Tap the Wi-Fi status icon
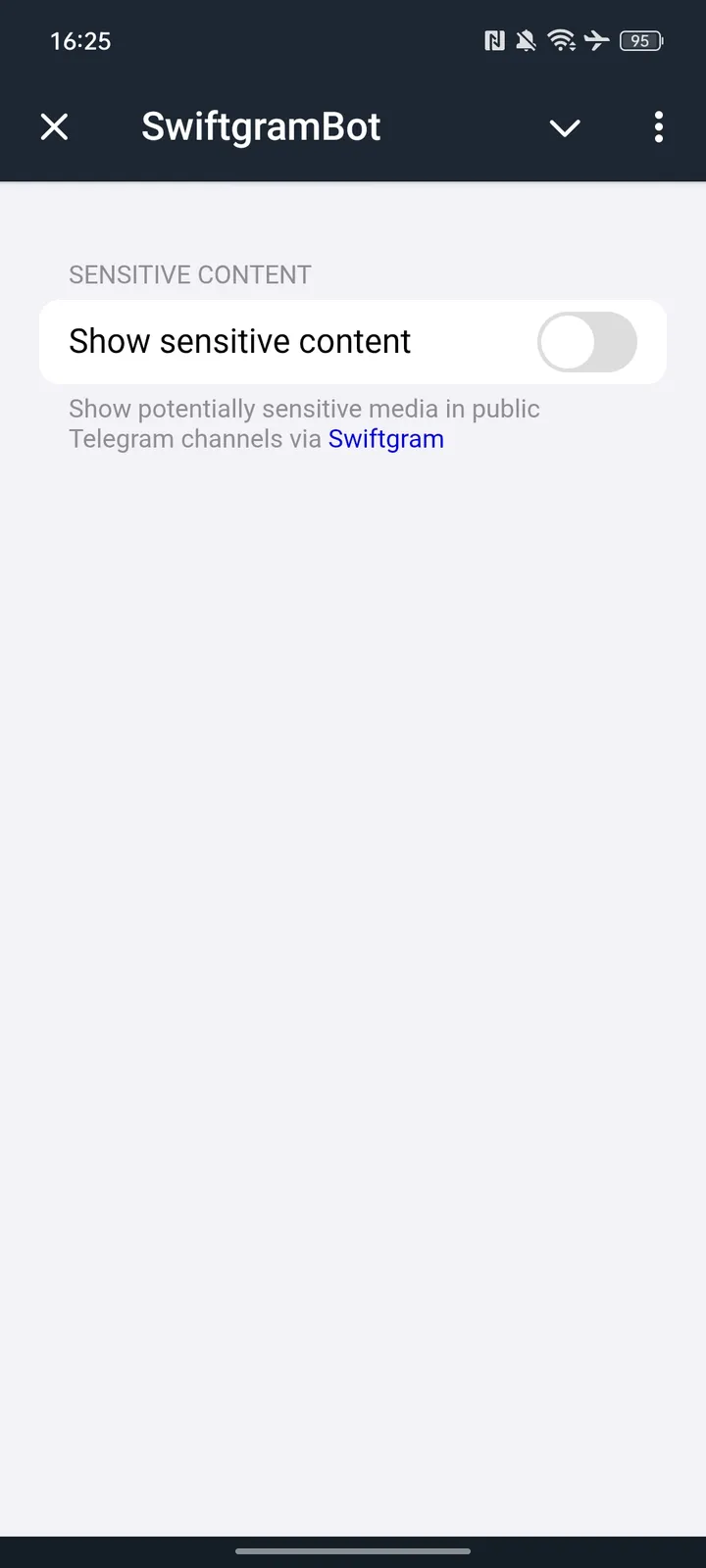706x1568 pixels. tap(561, 40)
